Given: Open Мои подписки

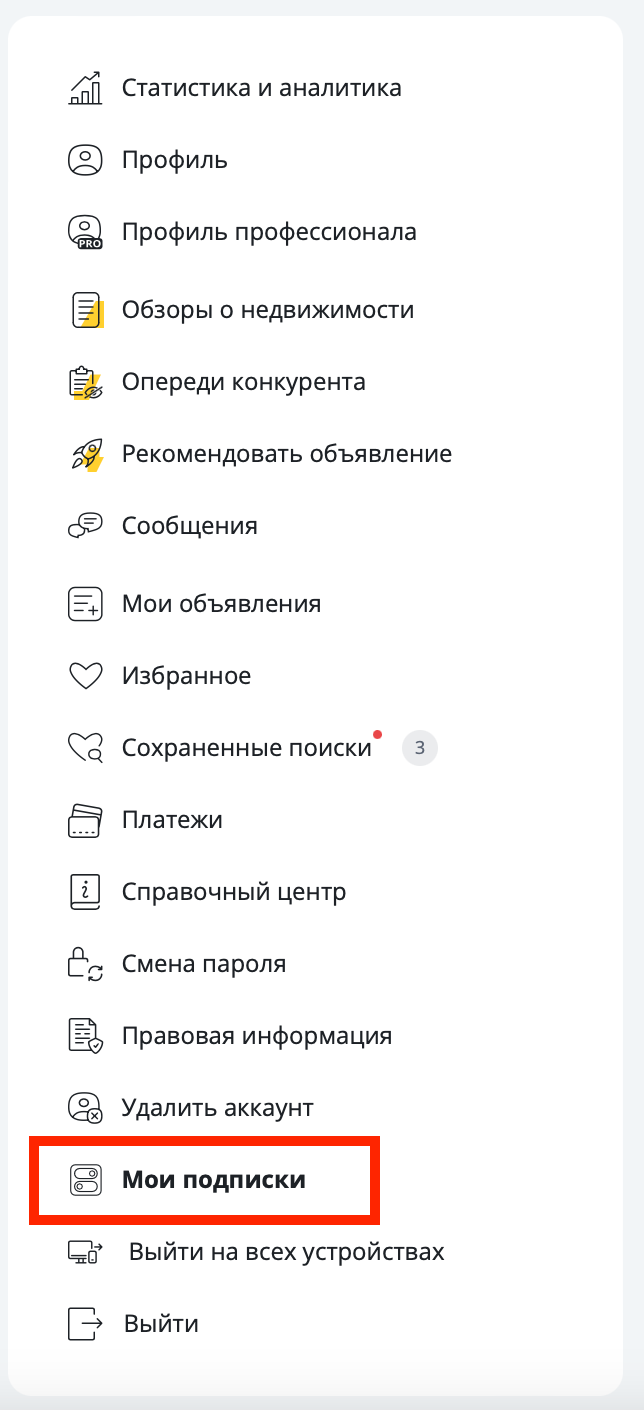Looking at the screenshot, I should [187, 1180].
